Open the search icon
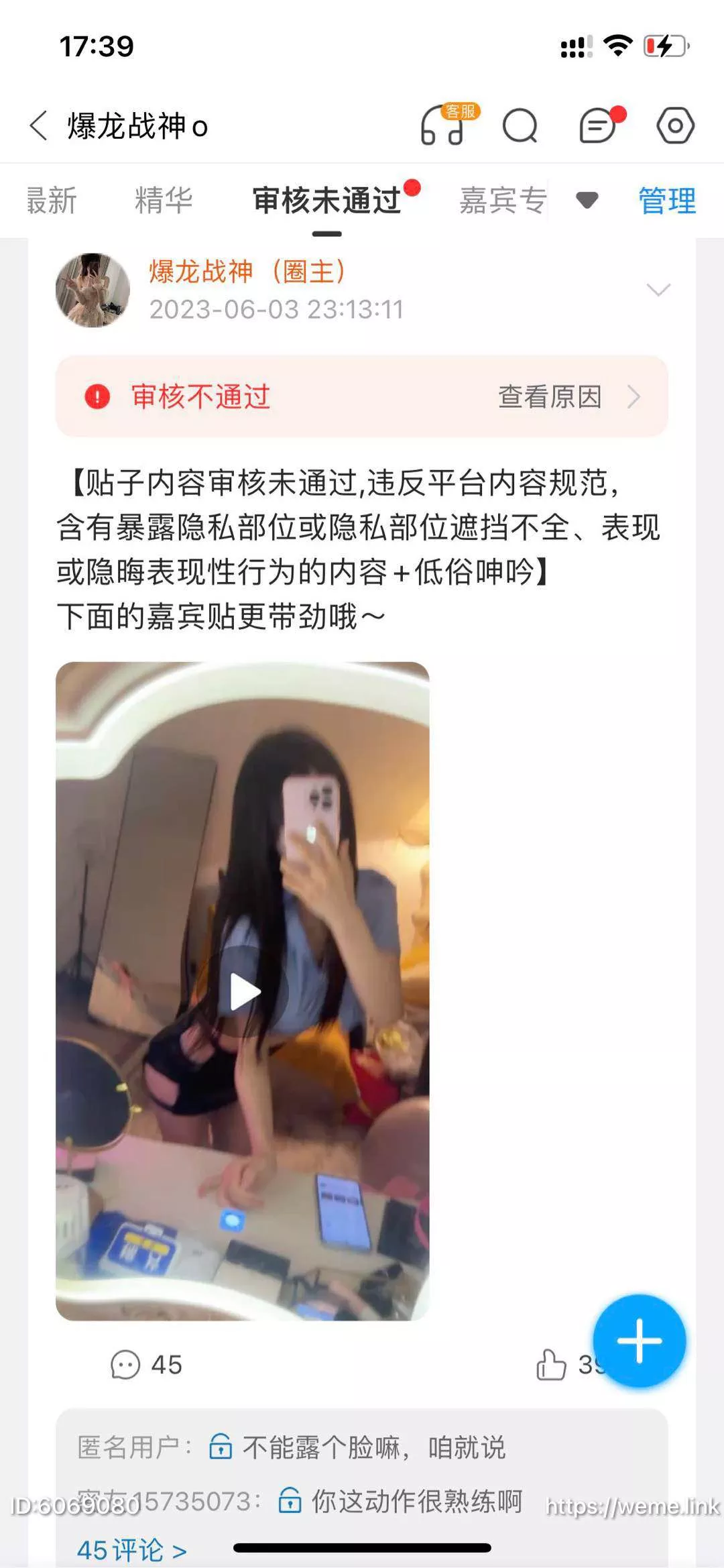The height and width of the screenshot is (1568, 724). pos(520,125)
